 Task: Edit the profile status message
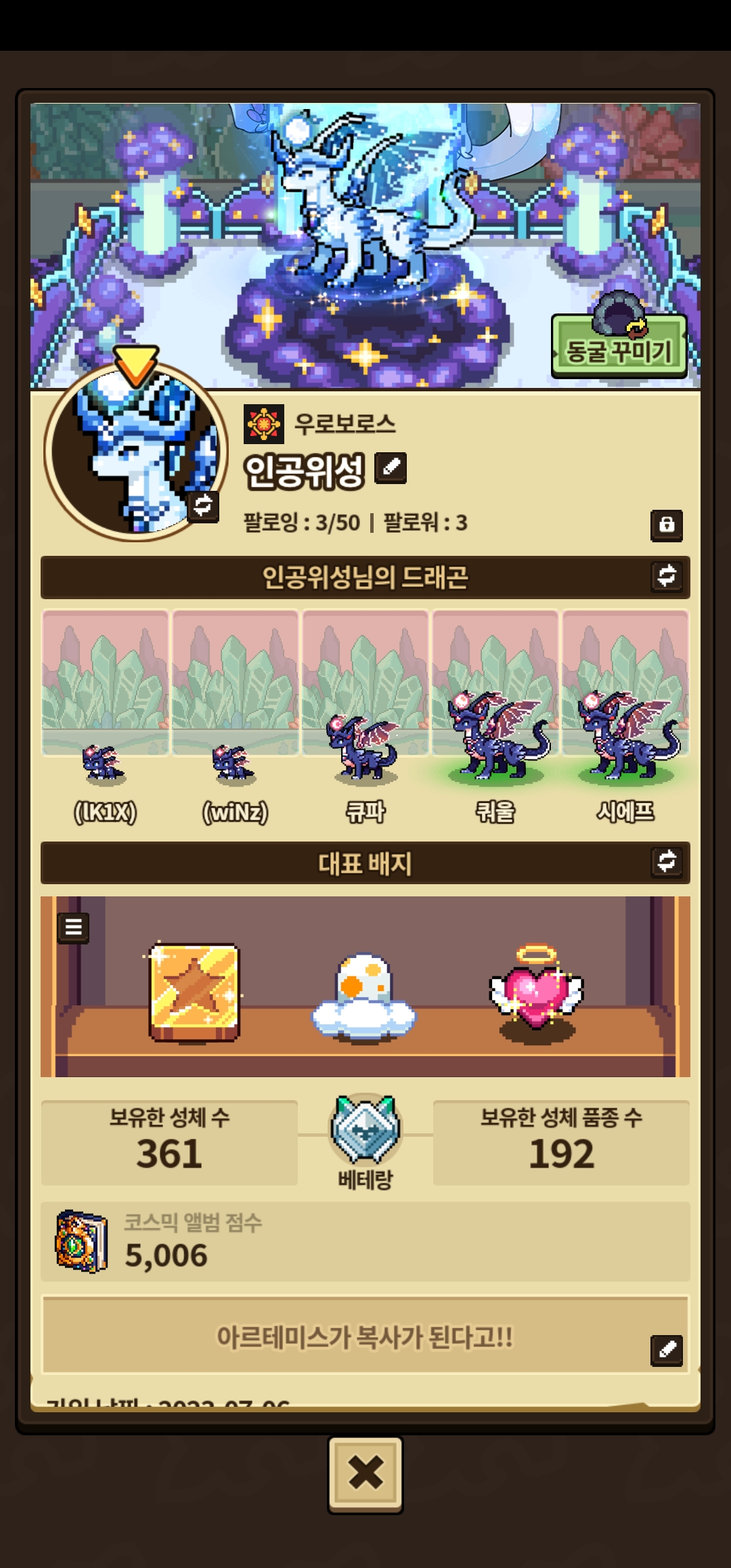(667, 1351)
